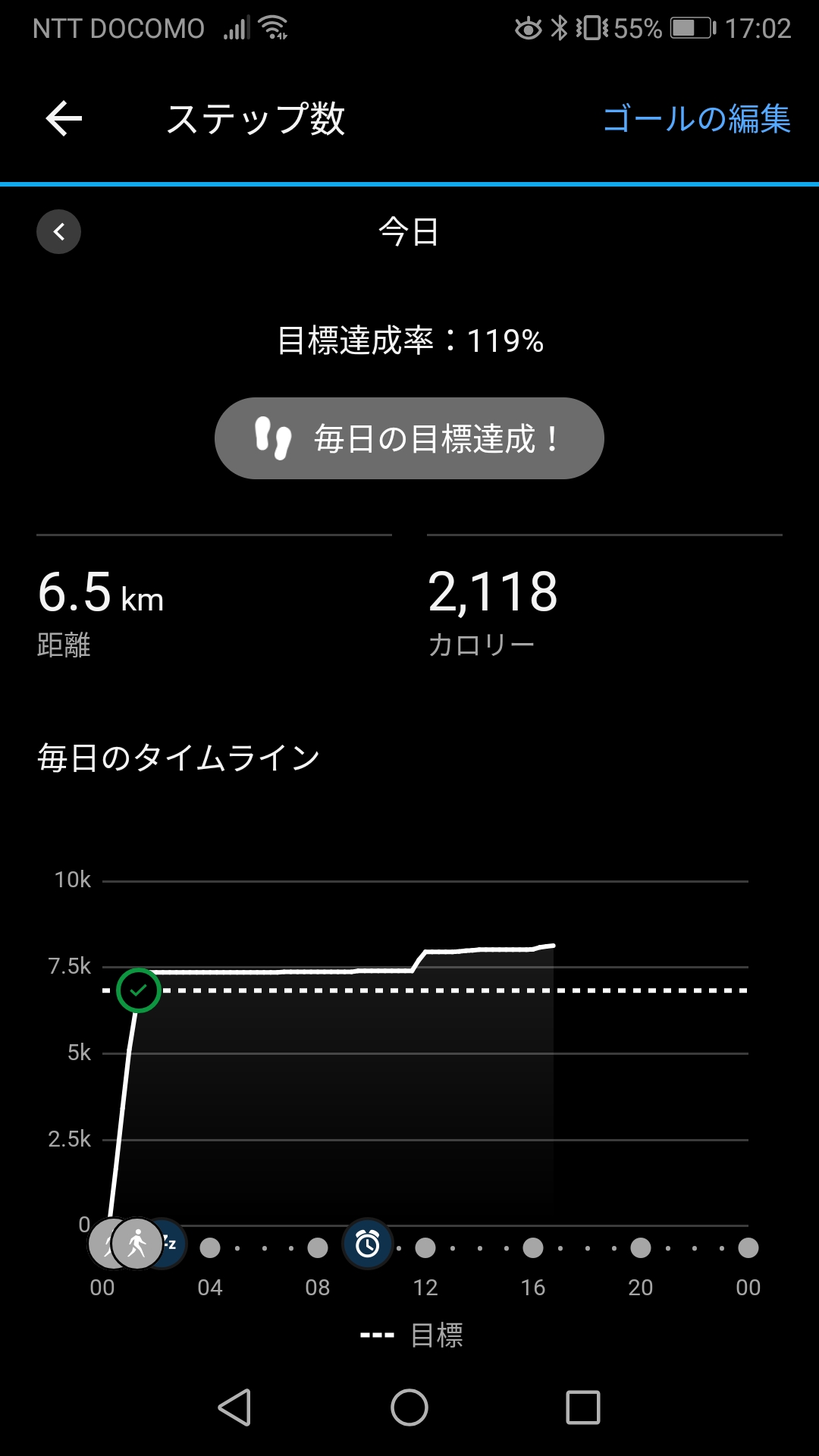Open ゴールの編集 to edit goal
This screenshot has height=1456, width=819.
[x=696, y=119]
